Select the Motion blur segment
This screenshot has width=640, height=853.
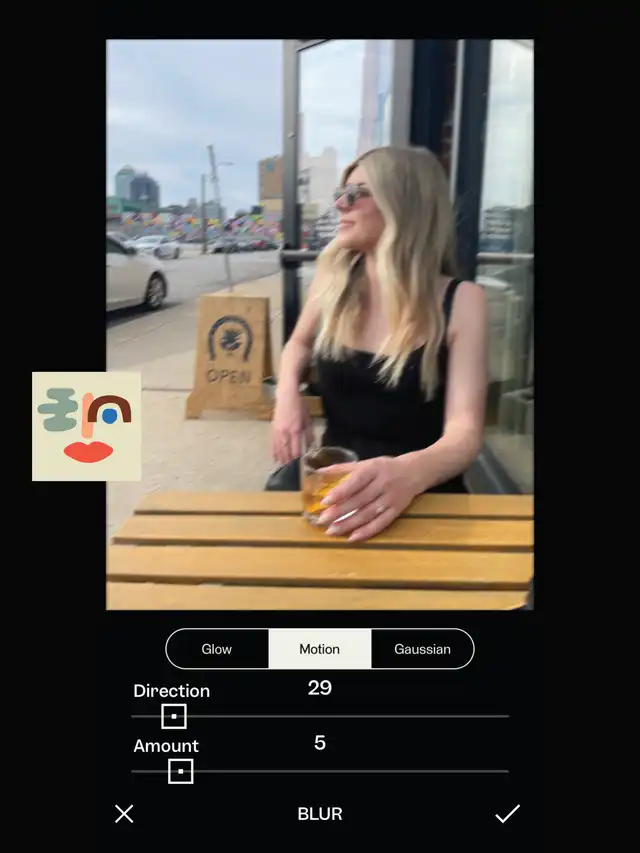pos(319,649)
